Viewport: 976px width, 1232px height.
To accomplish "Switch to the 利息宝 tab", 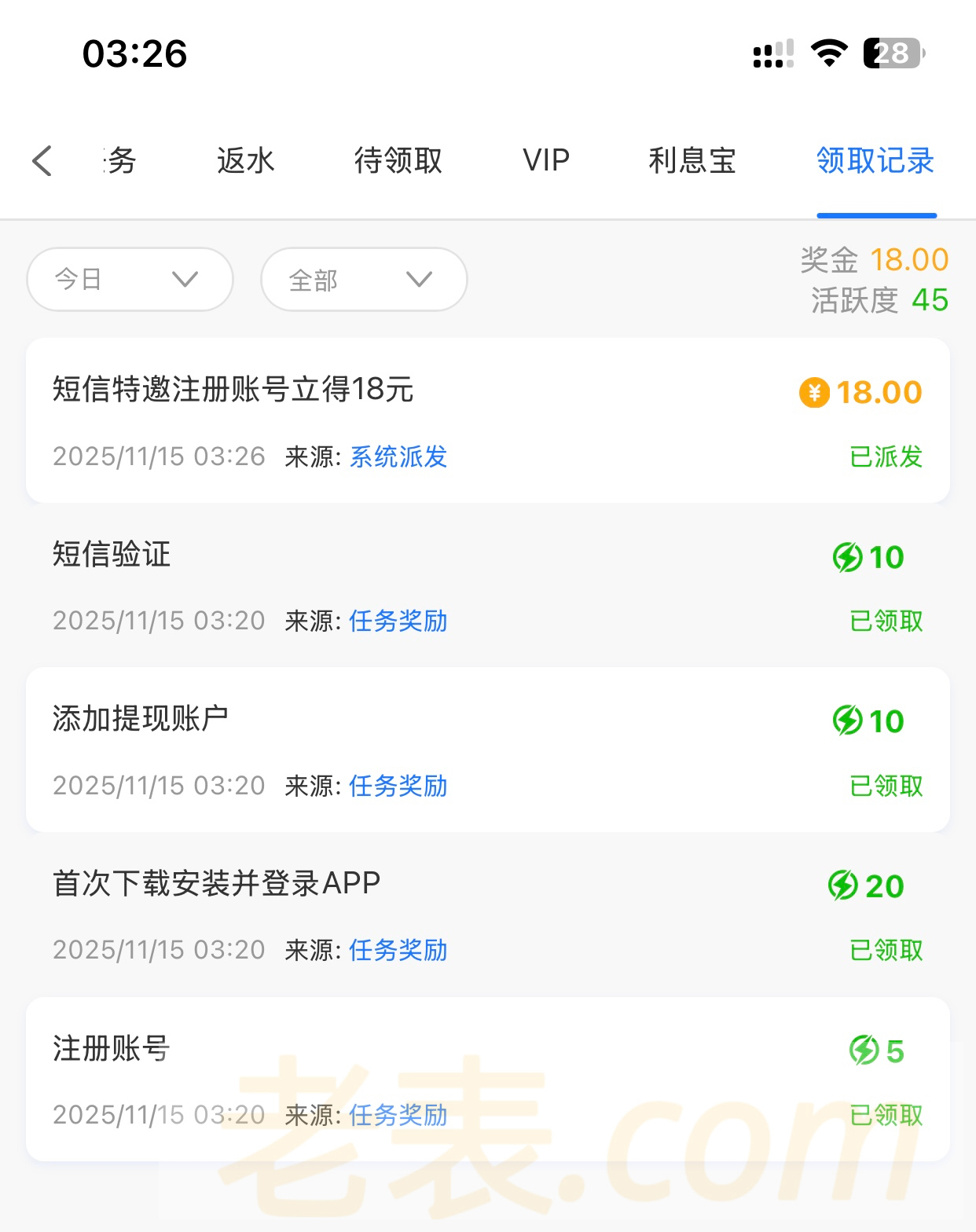I will [x=692, y=161].
